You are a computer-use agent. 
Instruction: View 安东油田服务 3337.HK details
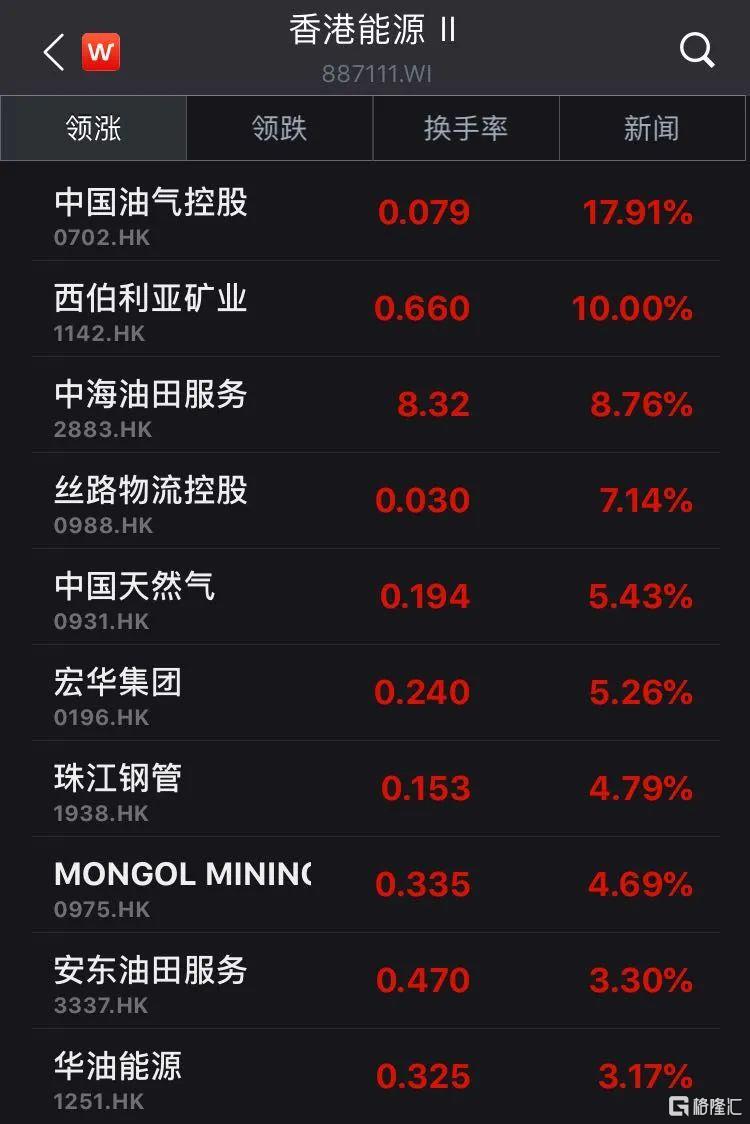pyautogui.click(x=375, y=981)
